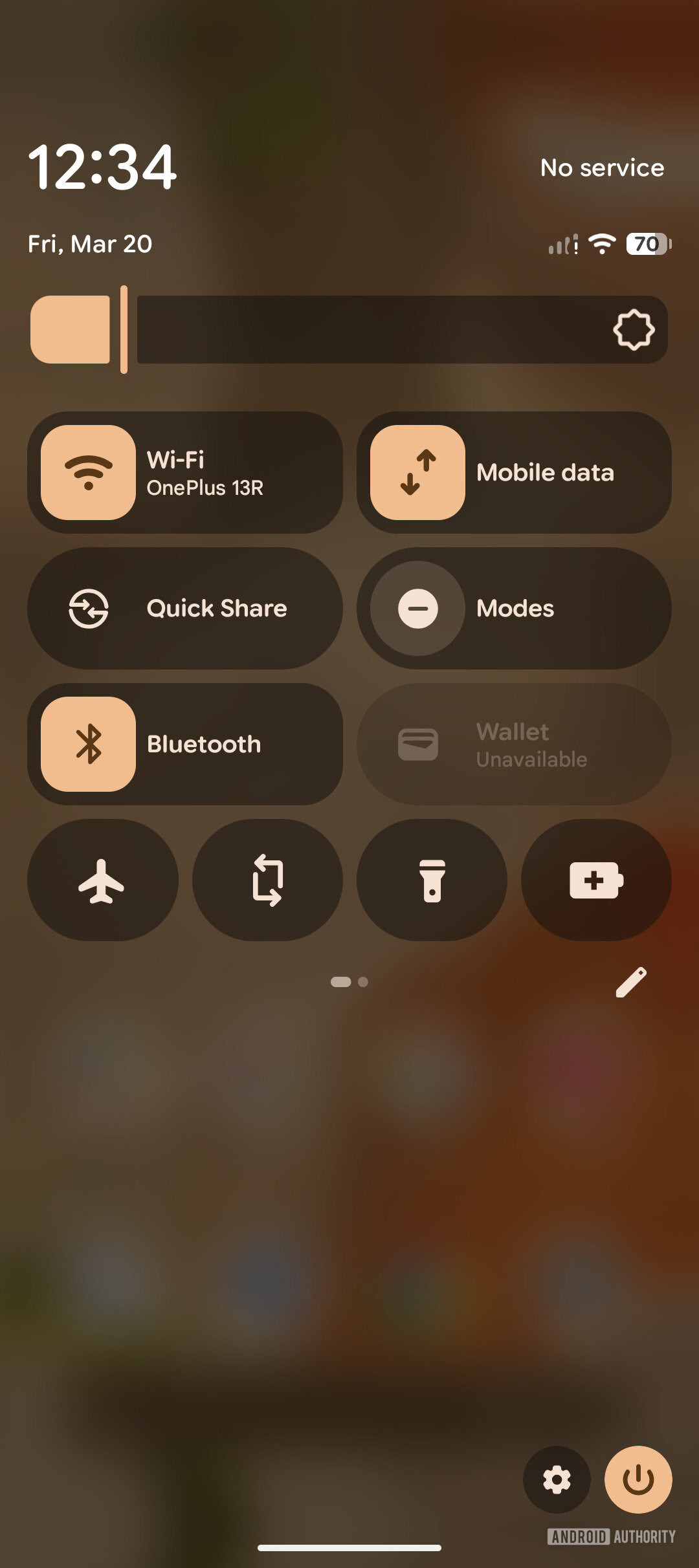Expand the Modes tile

(514, 608)
